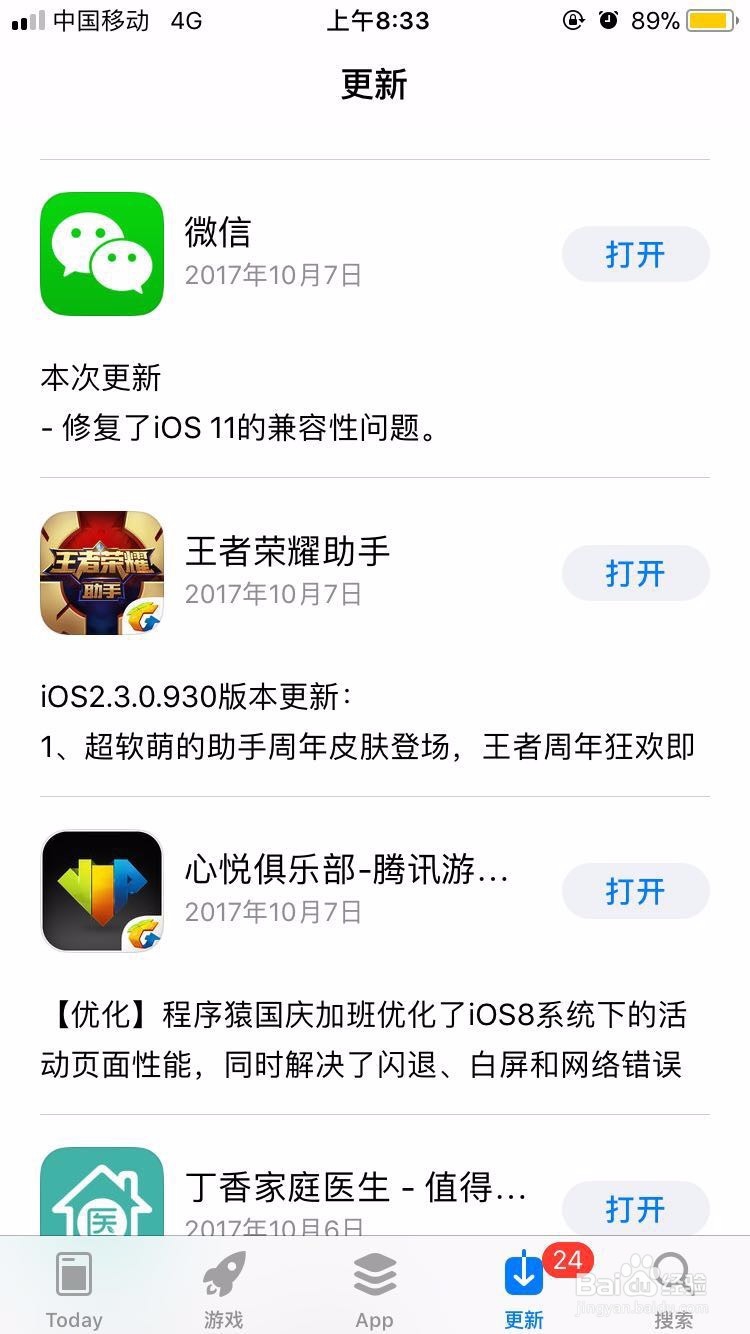Tap the orientation lock status icon
The width and height of the screenshot is (750, 1334).
pos(572,20)
